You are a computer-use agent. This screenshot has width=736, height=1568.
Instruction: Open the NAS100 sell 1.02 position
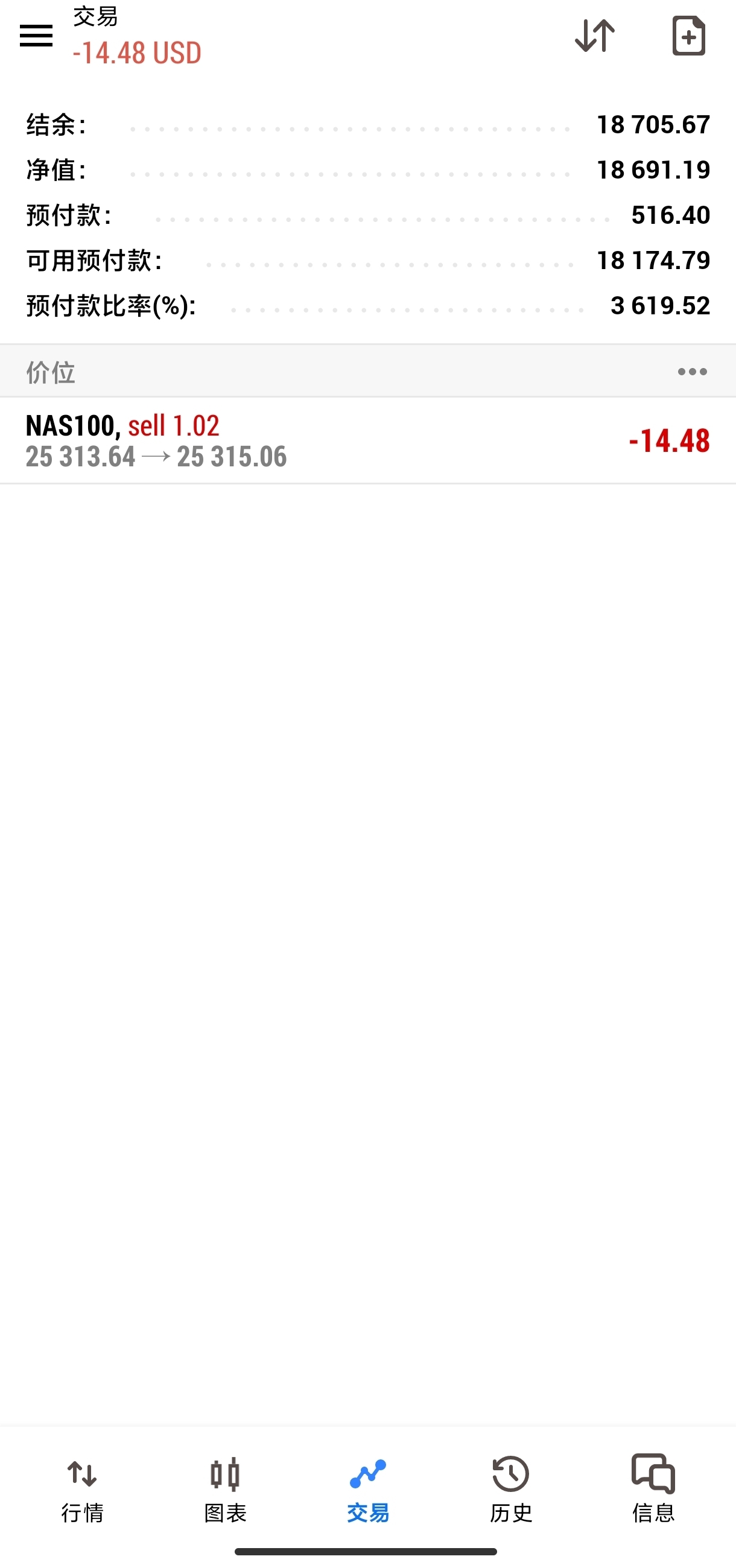tap(367, 440)
